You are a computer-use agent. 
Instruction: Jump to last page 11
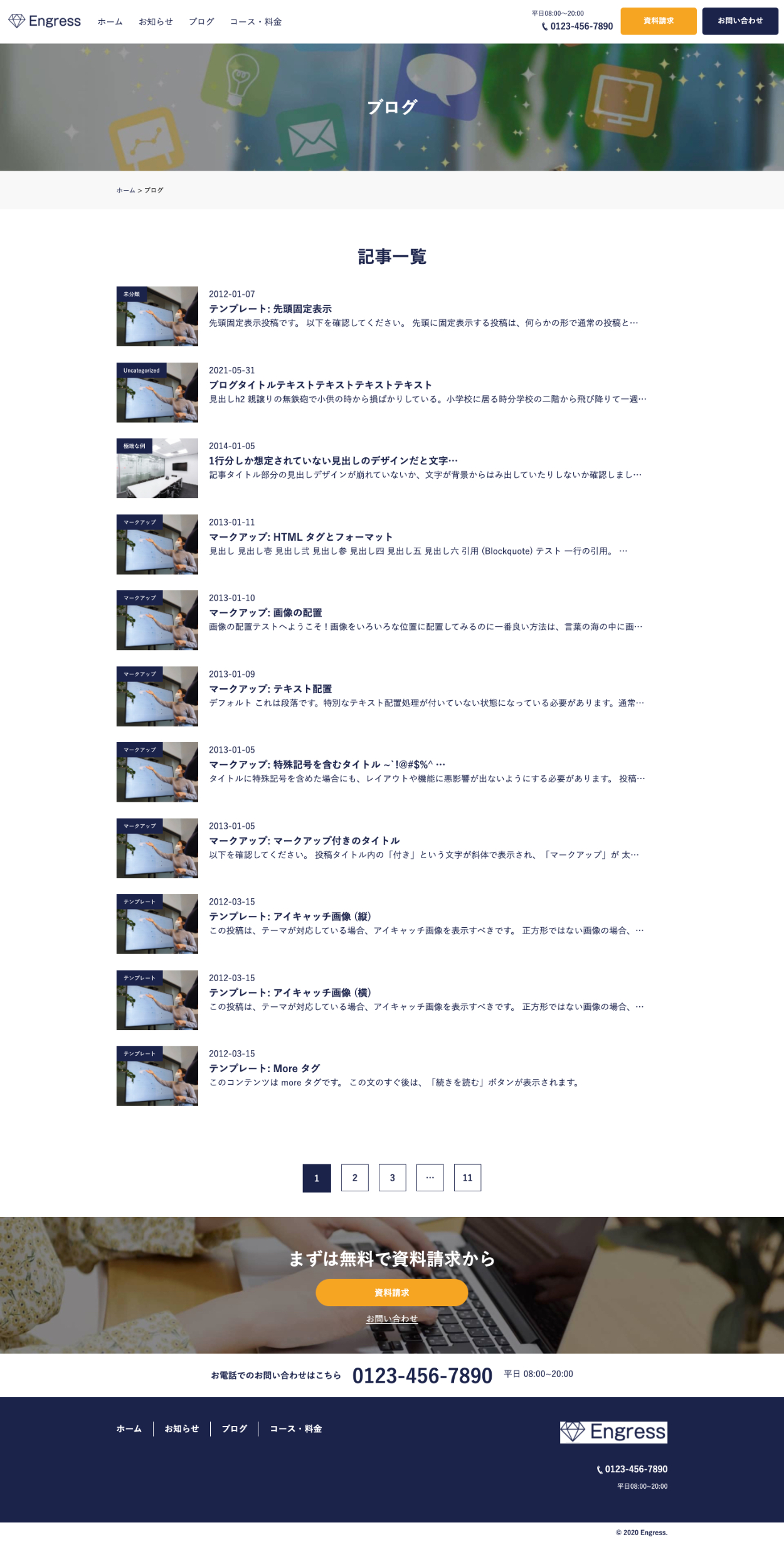tap(467, 1178)
